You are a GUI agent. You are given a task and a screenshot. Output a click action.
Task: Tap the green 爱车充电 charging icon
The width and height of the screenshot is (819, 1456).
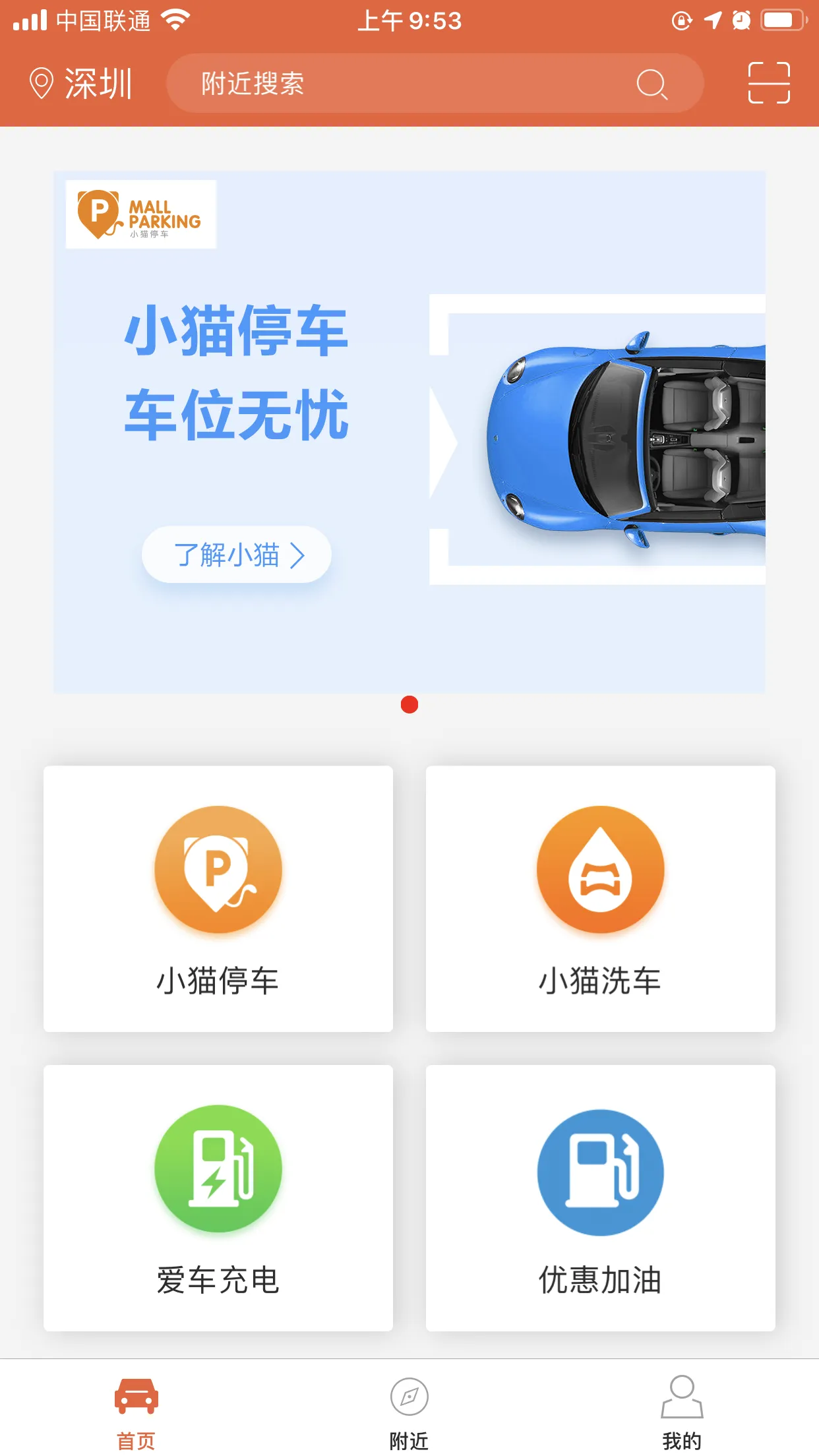(218, 1167)
